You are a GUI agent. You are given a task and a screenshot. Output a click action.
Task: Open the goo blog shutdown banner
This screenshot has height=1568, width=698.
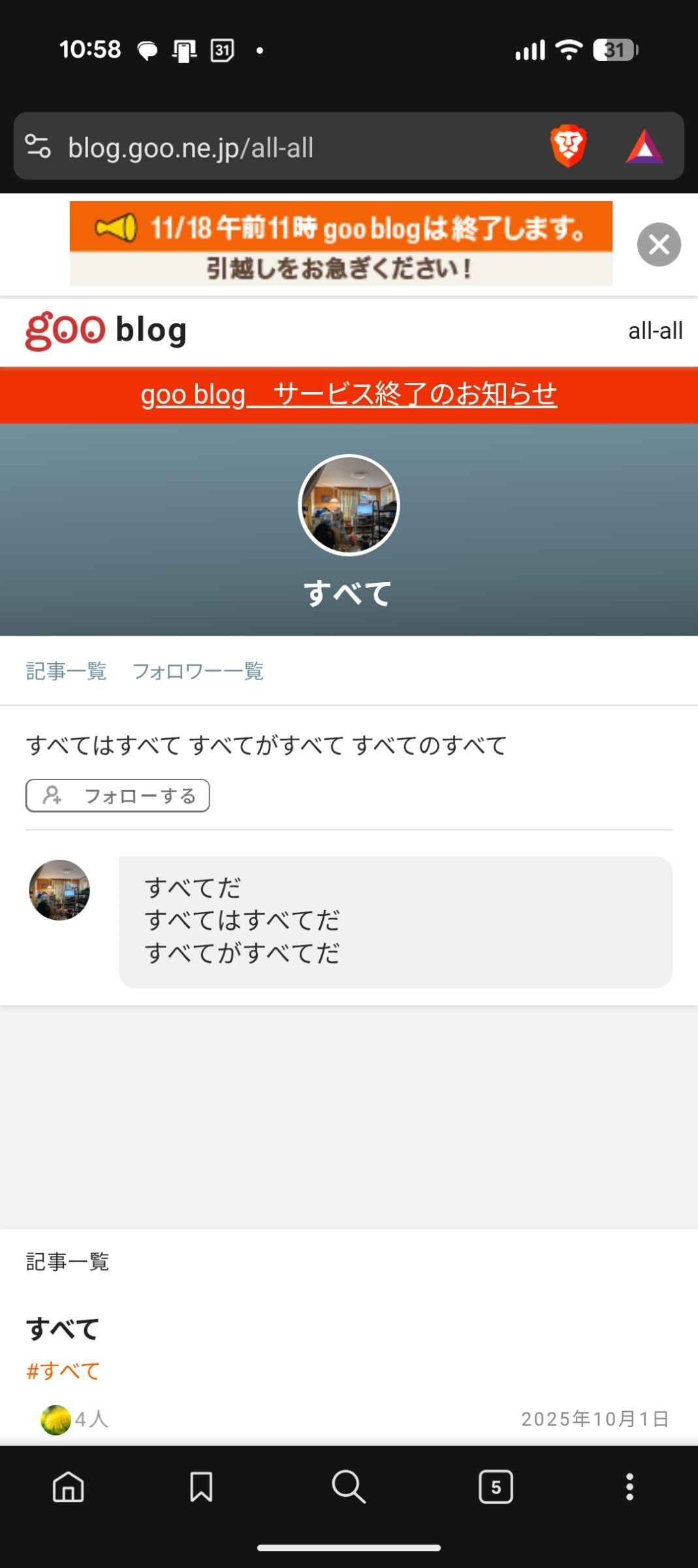tap(341, 243)
